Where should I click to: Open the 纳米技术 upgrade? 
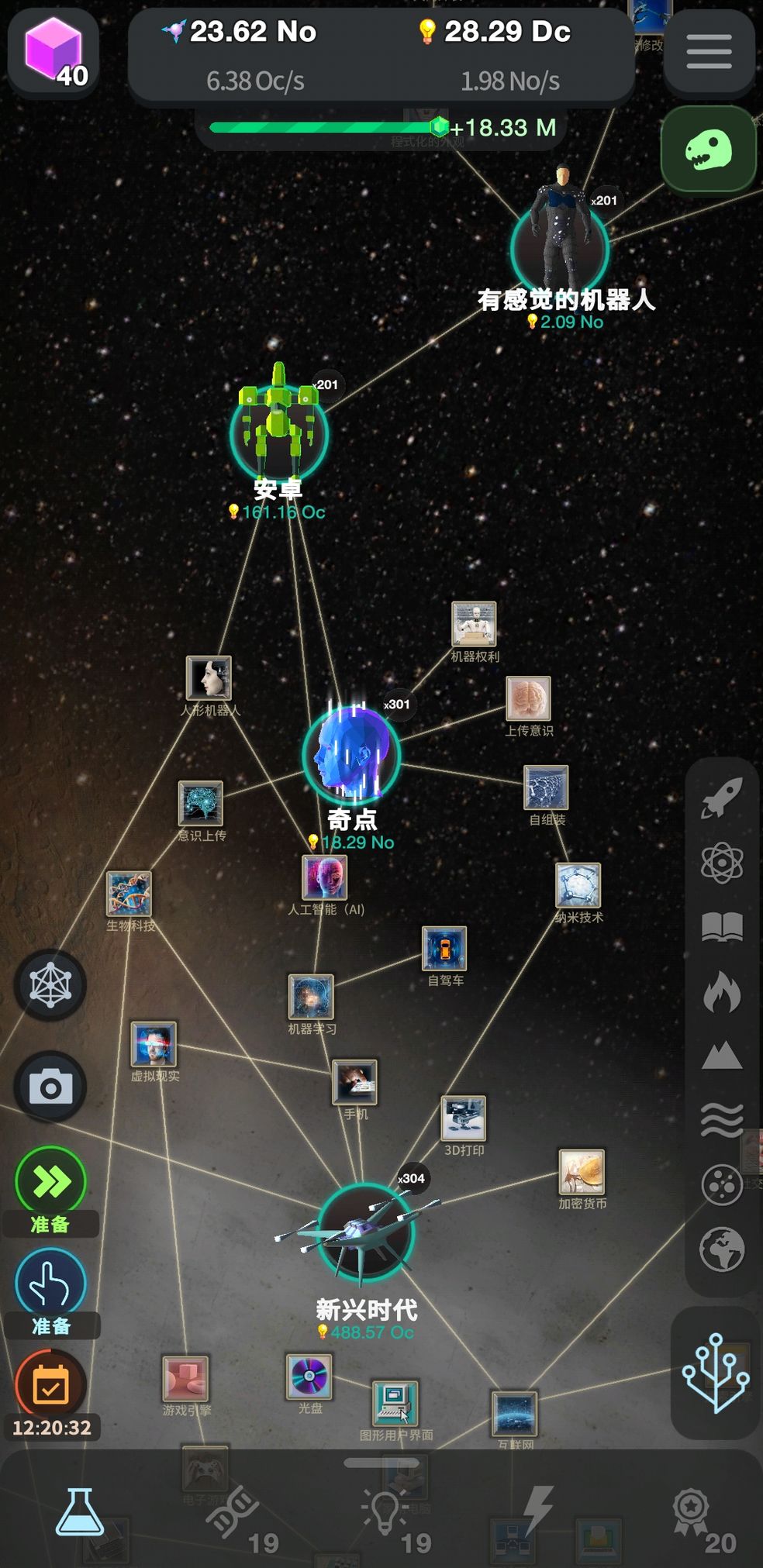(578, 885)
